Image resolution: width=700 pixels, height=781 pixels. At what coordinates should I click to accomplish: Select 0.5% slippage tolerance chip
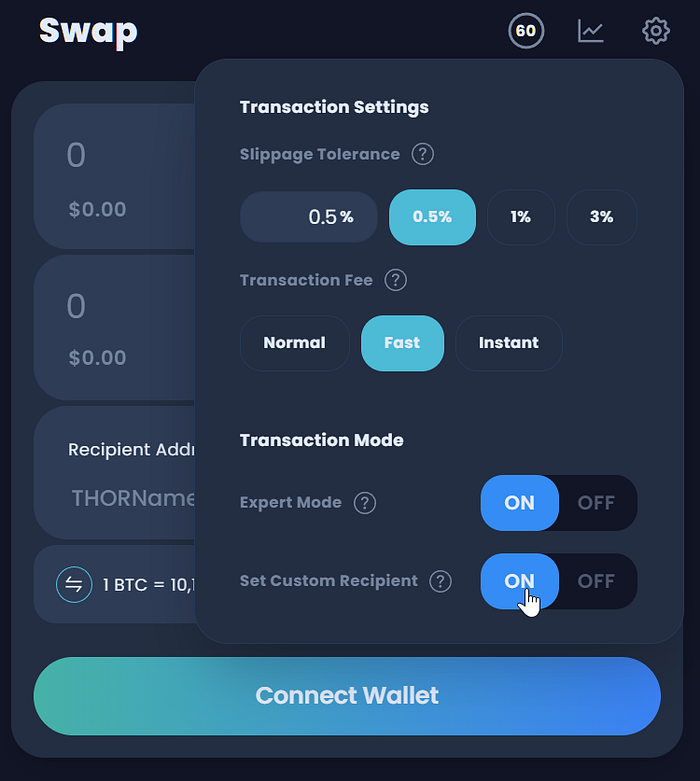tap(432, 217)
